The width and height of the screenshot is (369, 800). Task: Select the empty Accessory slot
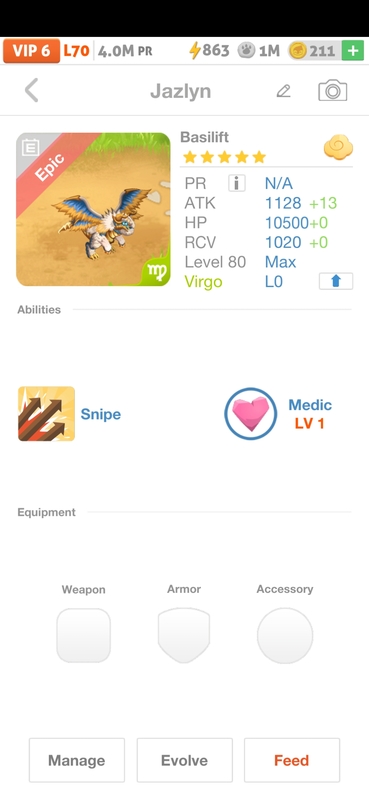tap(285, 635)
